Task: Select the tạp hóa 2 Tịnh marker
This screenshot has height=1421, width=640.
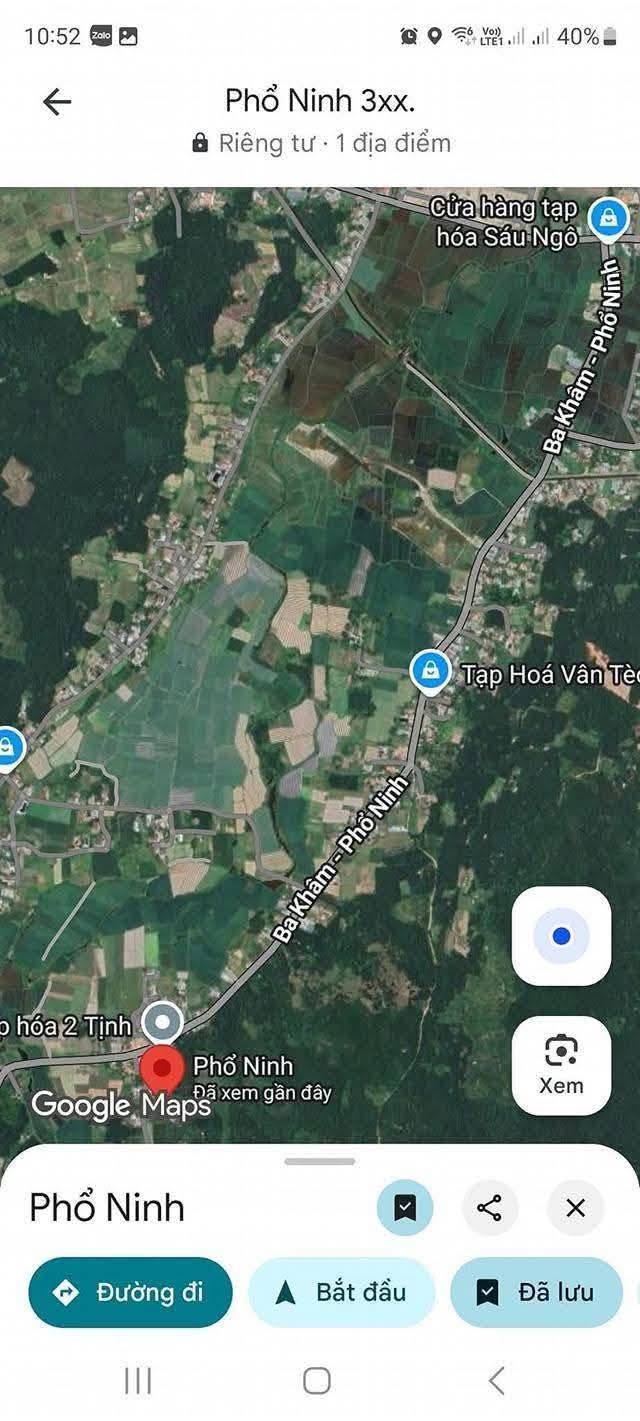Action: [162, 1023]
